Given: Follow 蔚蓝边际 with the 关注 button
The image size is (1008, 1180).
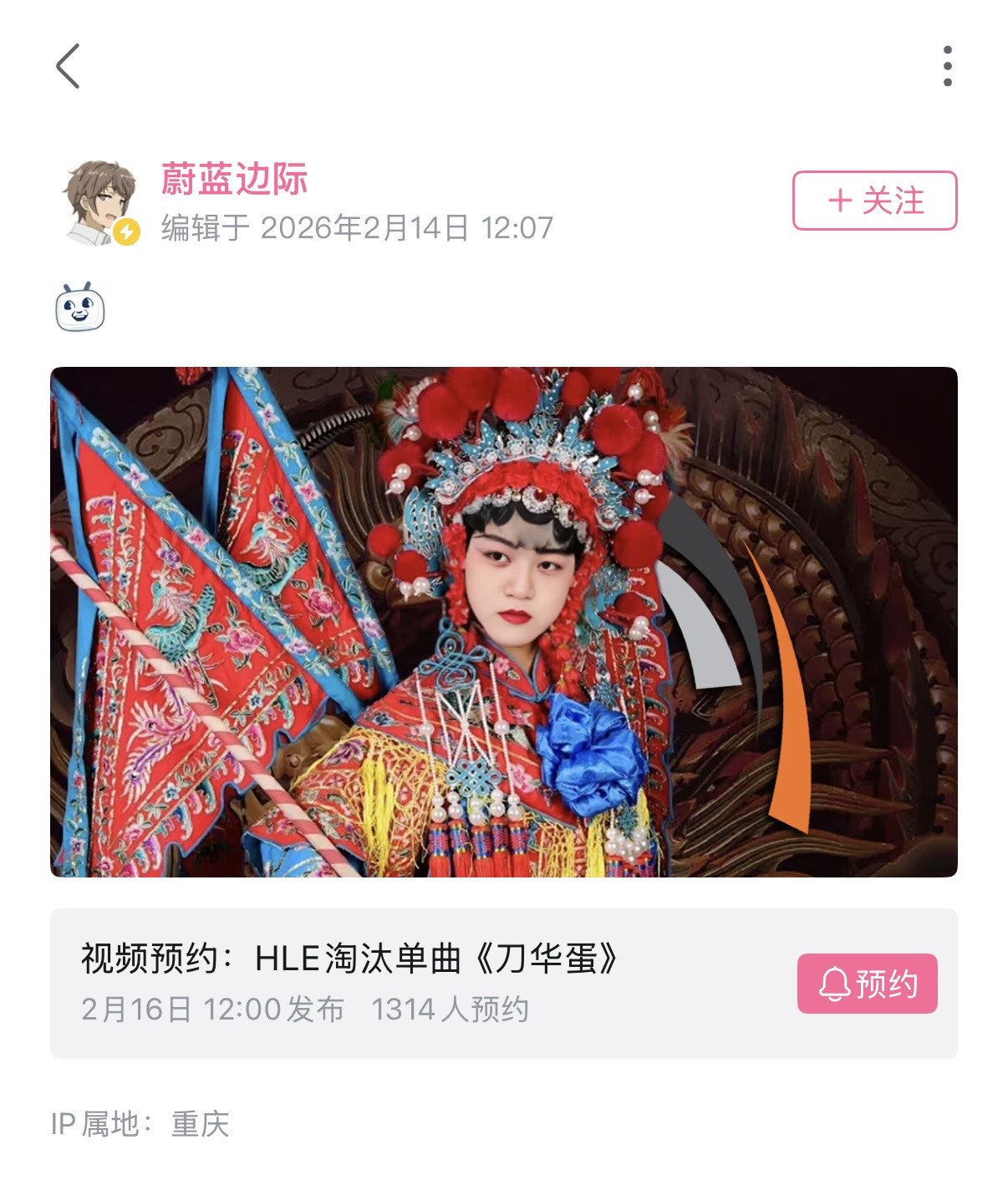Looking at the screenshot, I should coord(874,201).
